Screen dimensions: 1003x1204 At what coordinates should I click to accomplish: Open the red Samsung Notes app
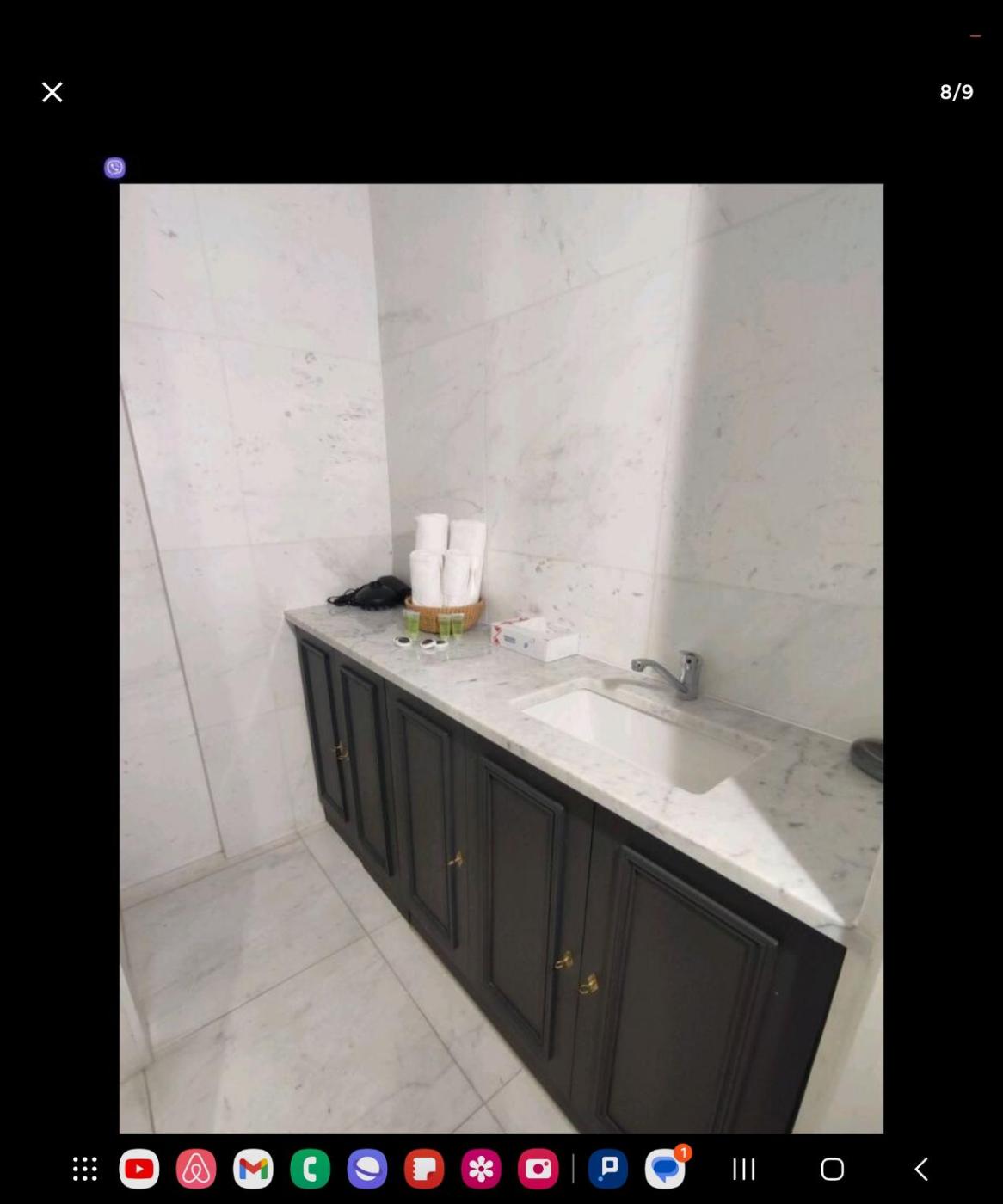click(424, 1169)
